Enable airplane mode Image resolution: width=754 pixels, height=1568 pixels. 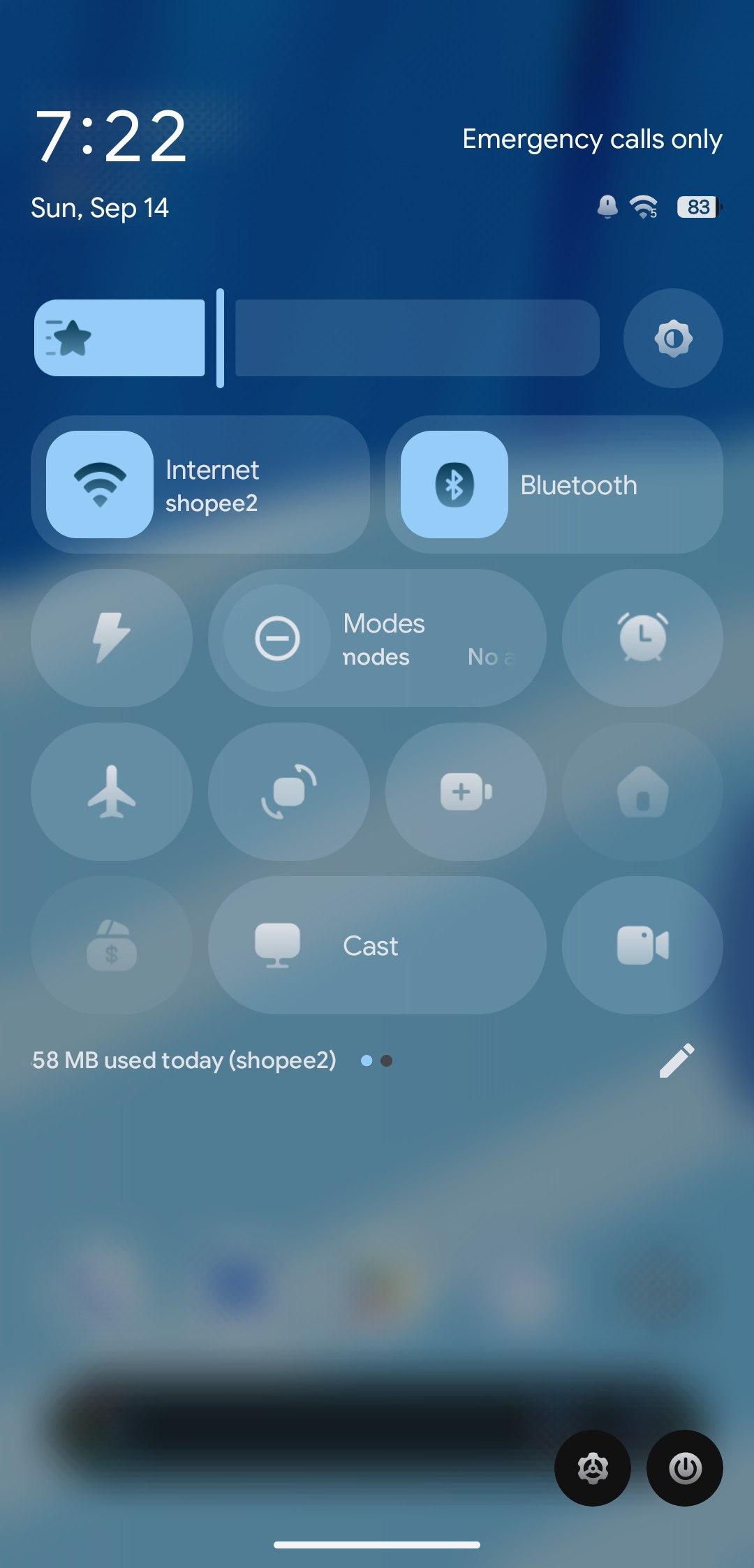[x=112, y=792]
